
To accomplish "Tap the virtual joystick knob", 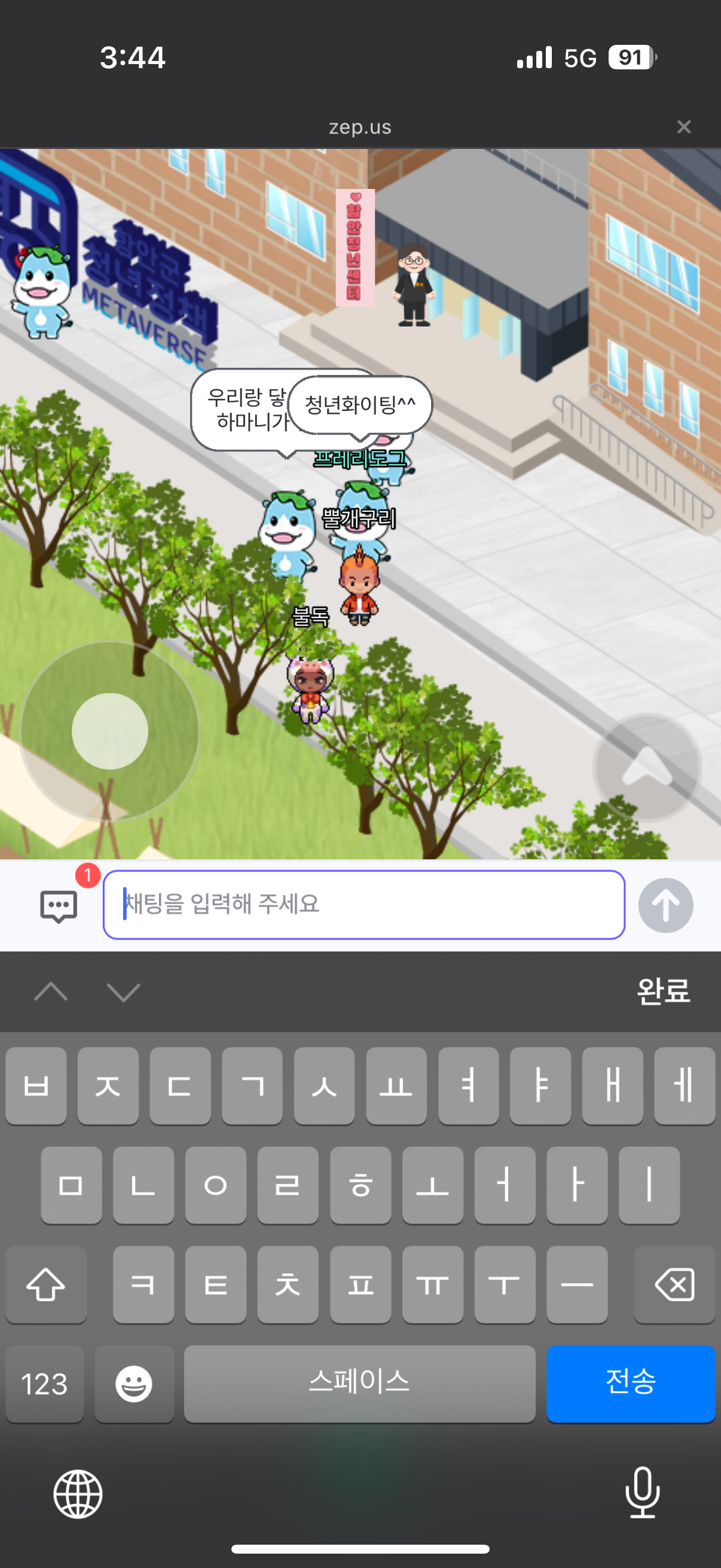I will pyautogui.click(x=110, y=730).
